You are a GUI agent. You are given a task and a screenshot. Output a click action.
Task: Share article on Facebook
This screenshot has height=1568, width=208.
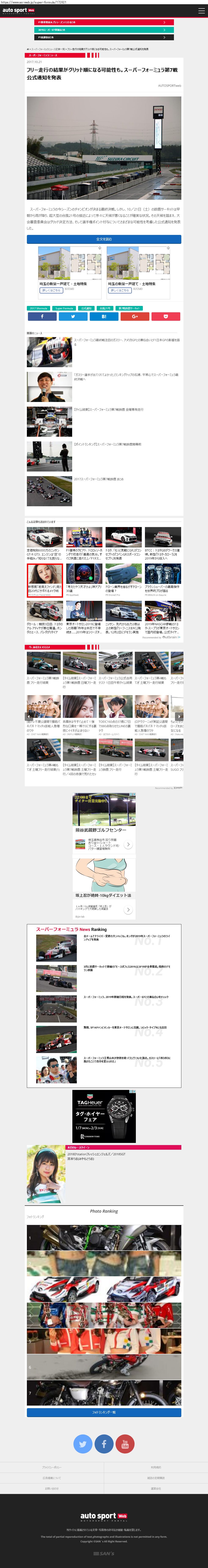point(42,317)
